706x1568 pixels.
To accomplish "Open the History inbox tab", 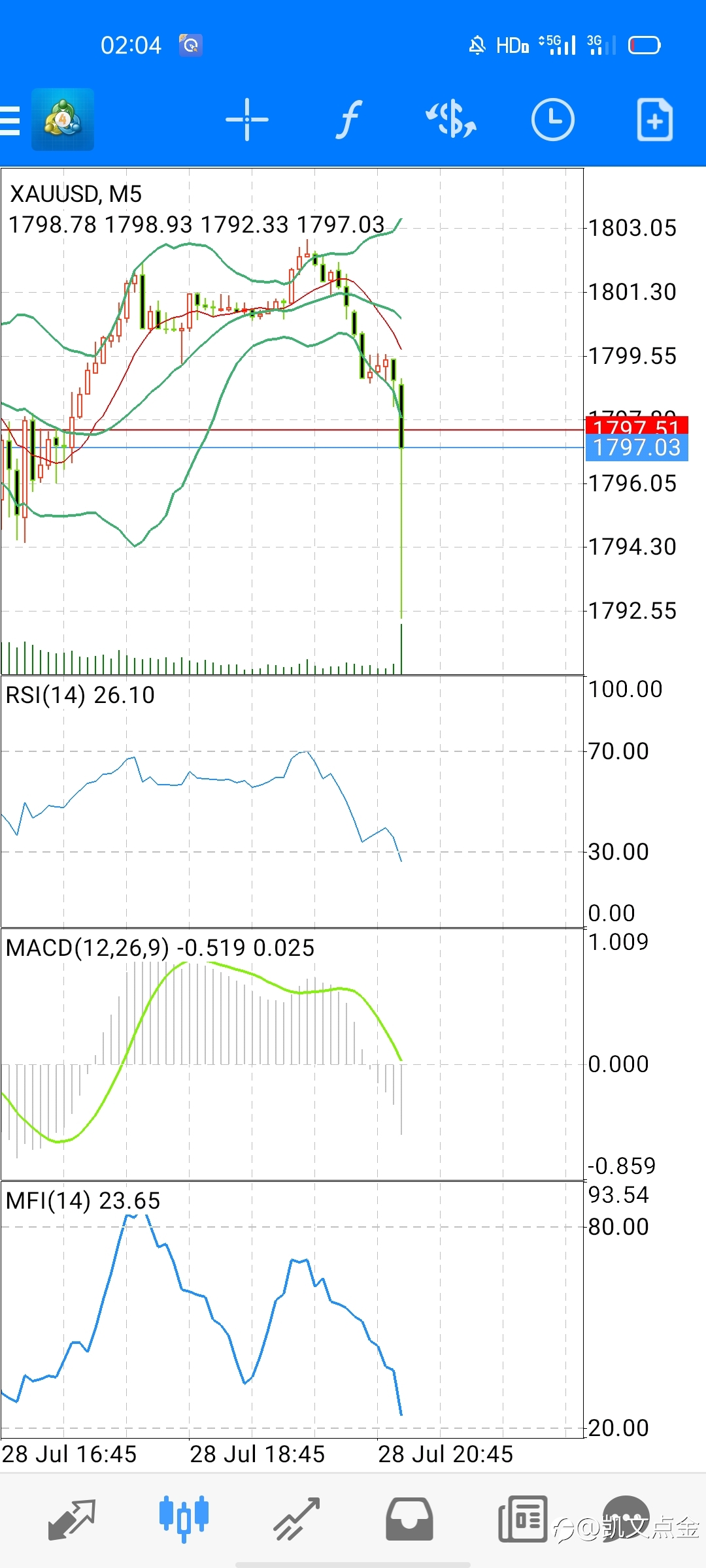I will pos(409,1520).
